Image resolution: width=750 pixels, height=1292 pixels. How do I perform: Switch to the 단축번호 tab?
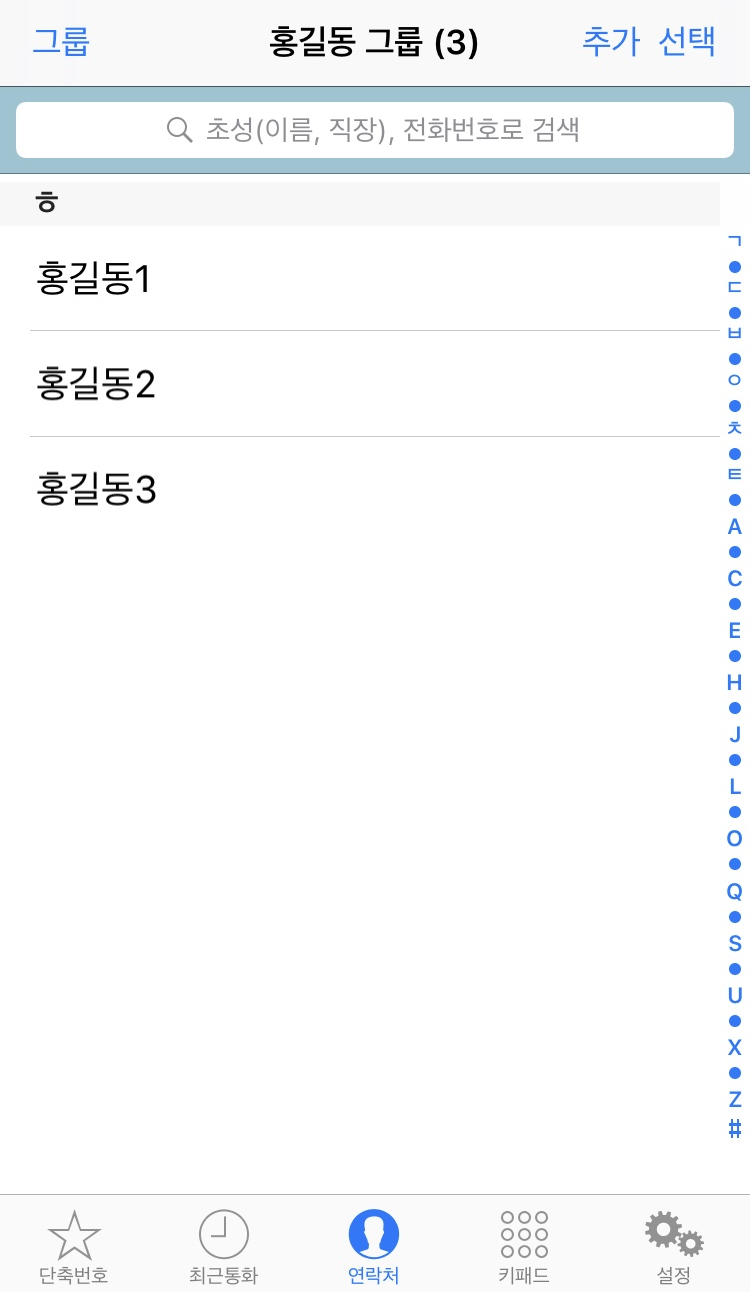pyautogui.click(x=74, y=1246)
